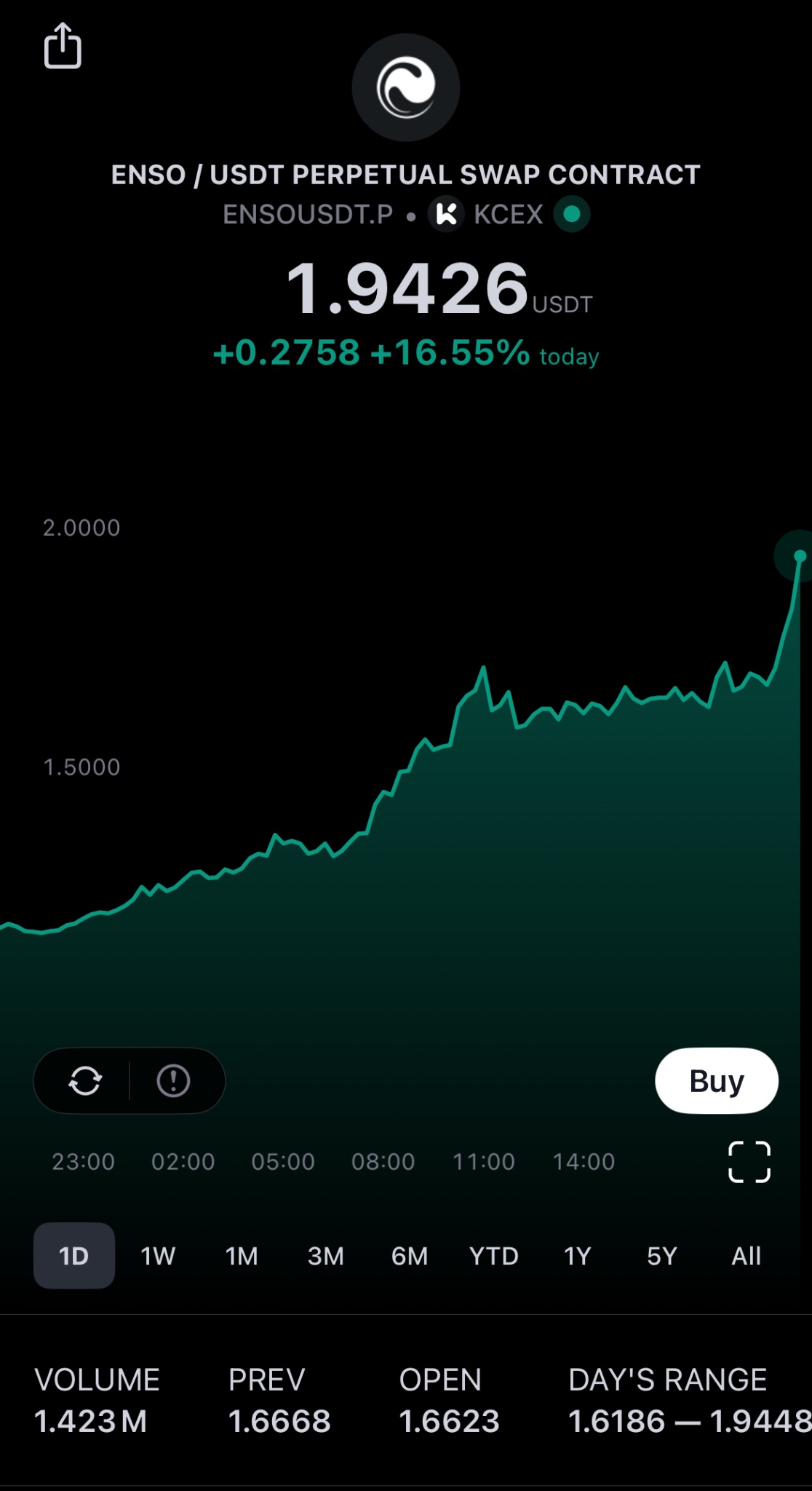Image resolution: width=812 pixels, height=1491 pixels.
Task: Tap the Buy button
Action: (716, 1080)
